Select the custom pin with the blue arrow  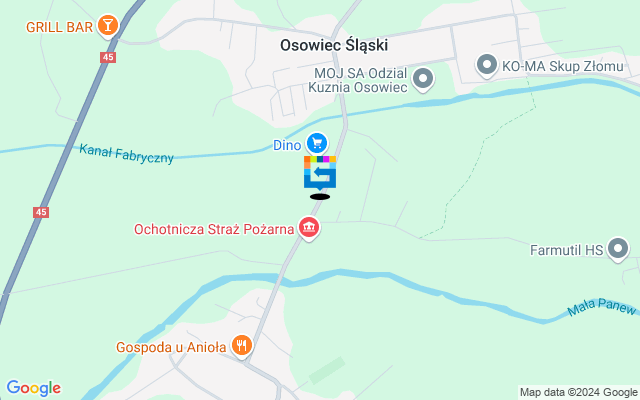click(x=320, y=173)
